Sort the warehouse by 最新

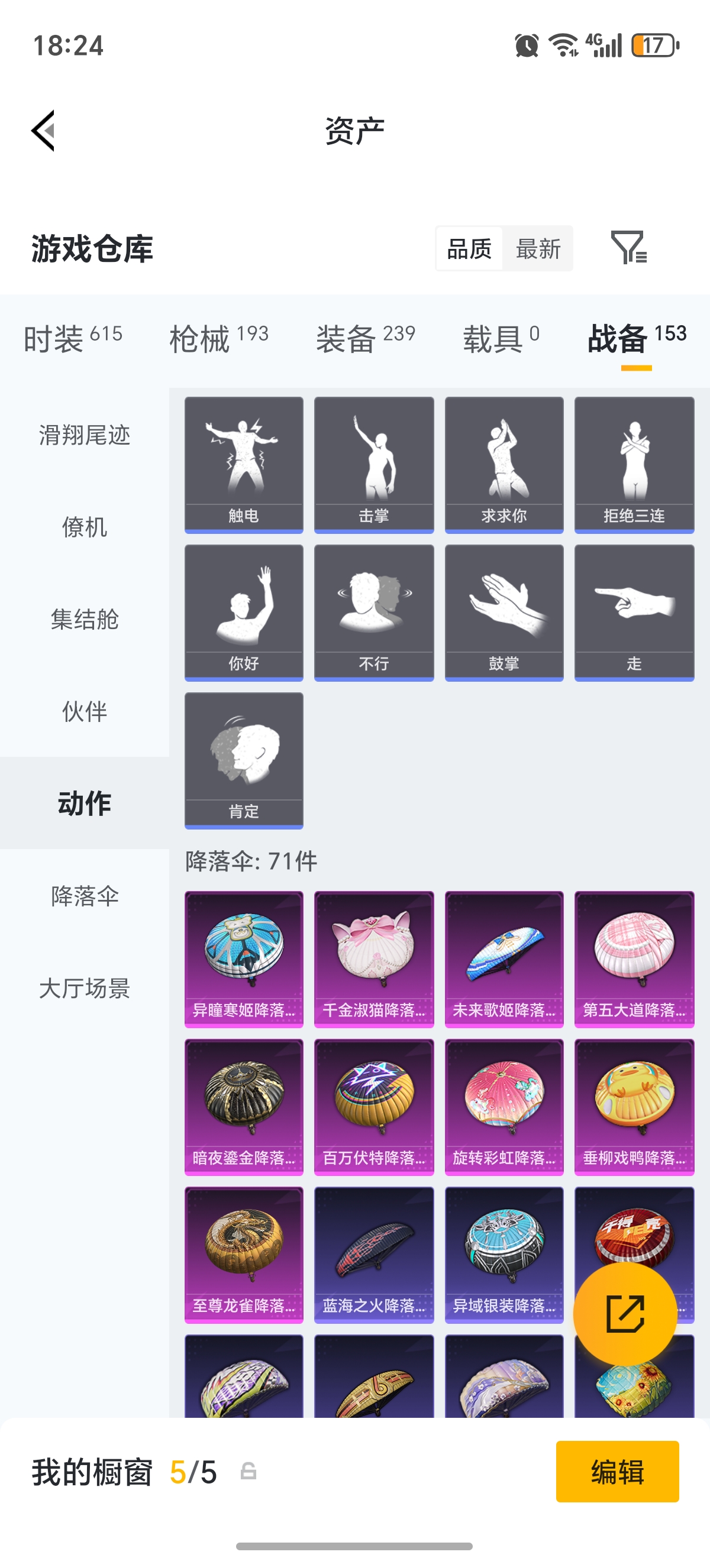click(x=538, y=249)
